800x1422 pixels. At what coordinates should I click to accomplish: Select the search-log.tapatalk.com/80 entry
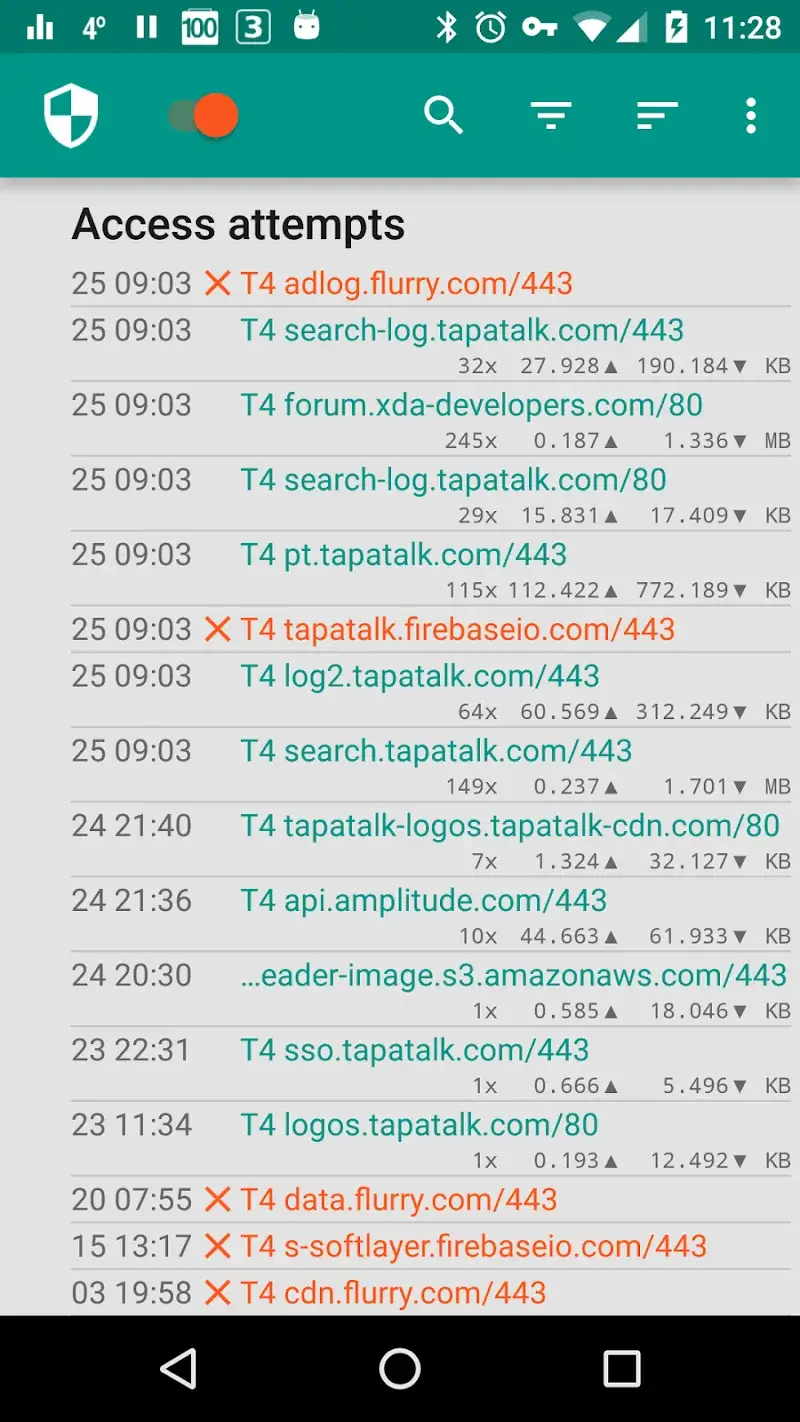click(x=453, y=480)
